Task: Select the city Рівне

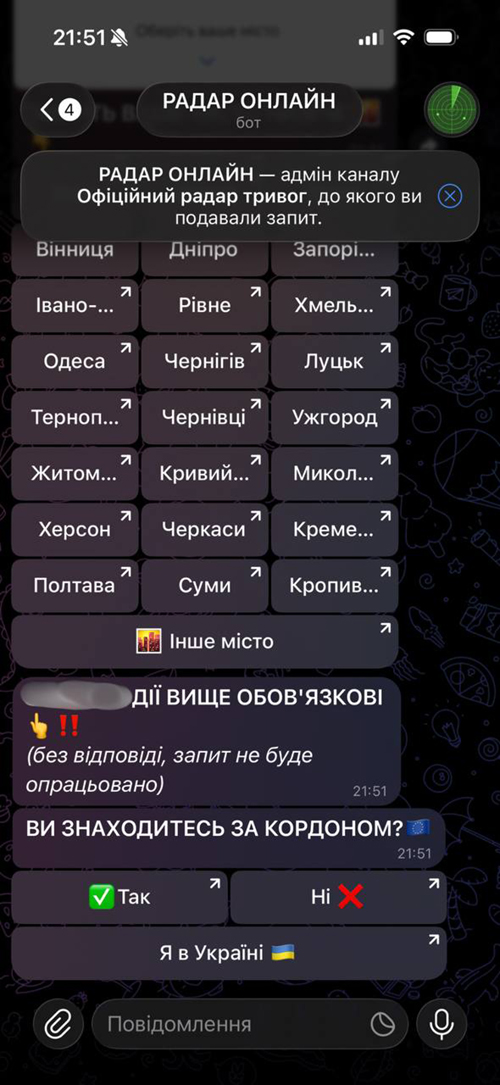Action: 205,305
